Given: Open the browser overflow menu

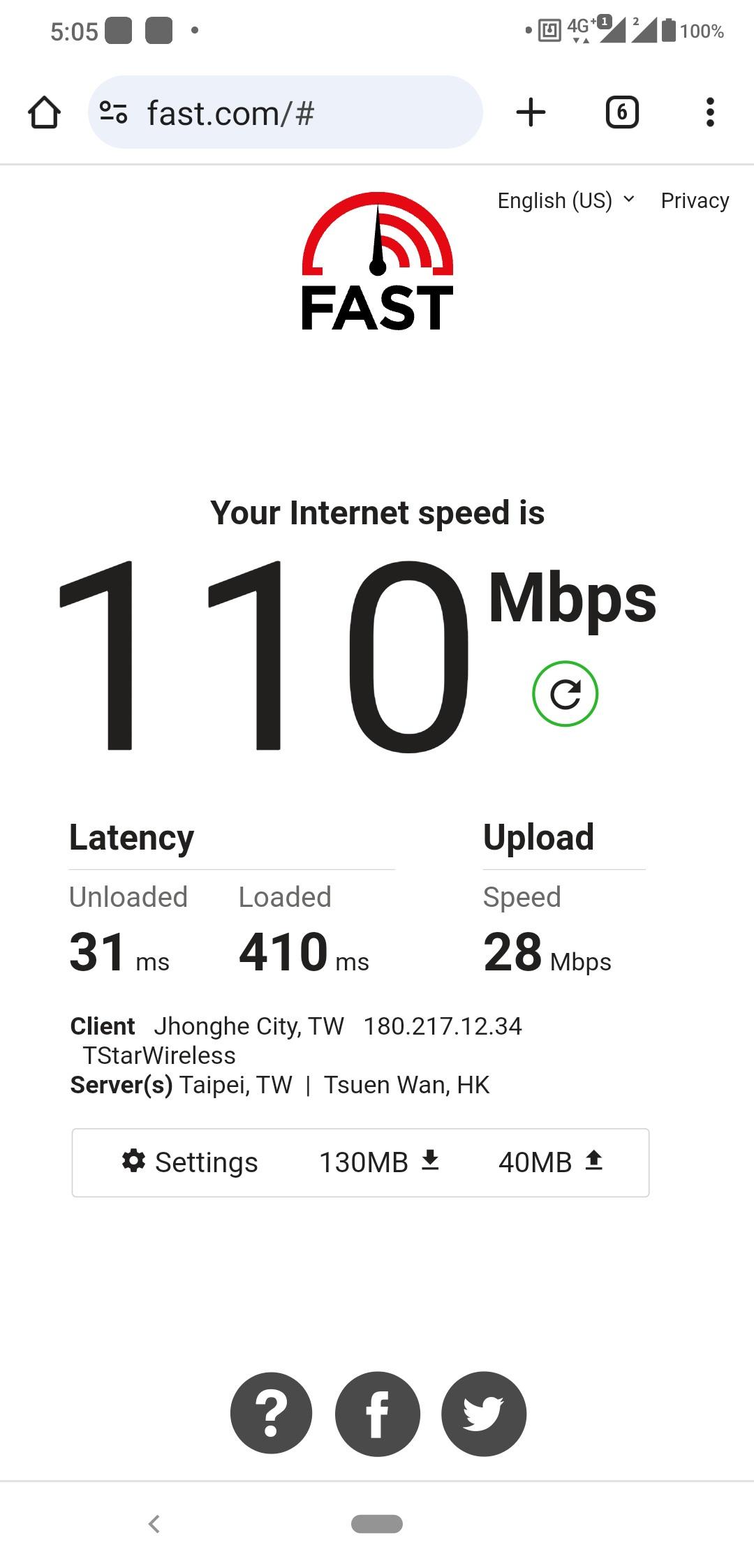Looking at the screenshot, I should pyautogui.click(x=710, y=112).
